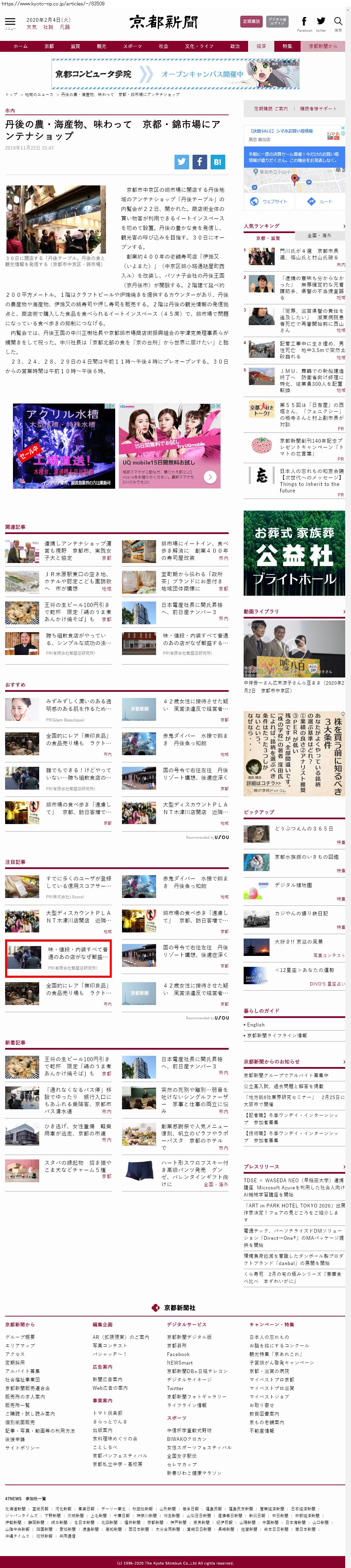351x1568 pixels.
Task: Share the article on Facebook
Action: click(200, 161)
